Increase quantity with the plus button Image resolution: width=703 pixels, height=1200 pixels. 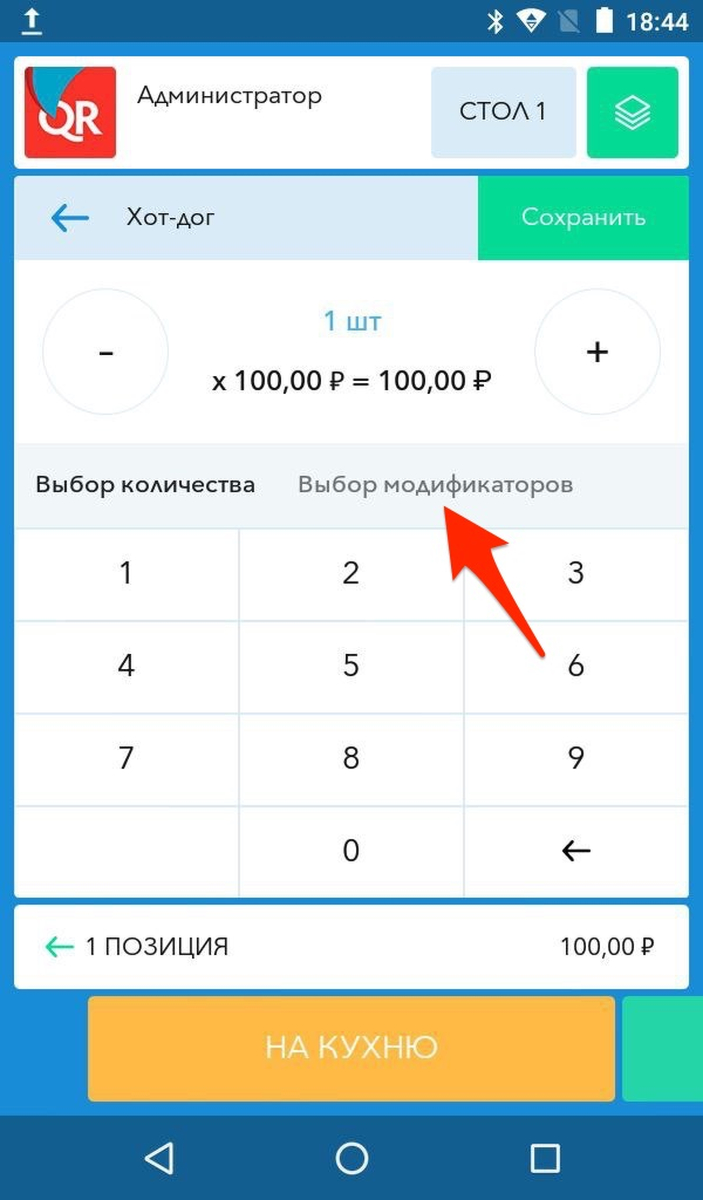coord(597,352)
